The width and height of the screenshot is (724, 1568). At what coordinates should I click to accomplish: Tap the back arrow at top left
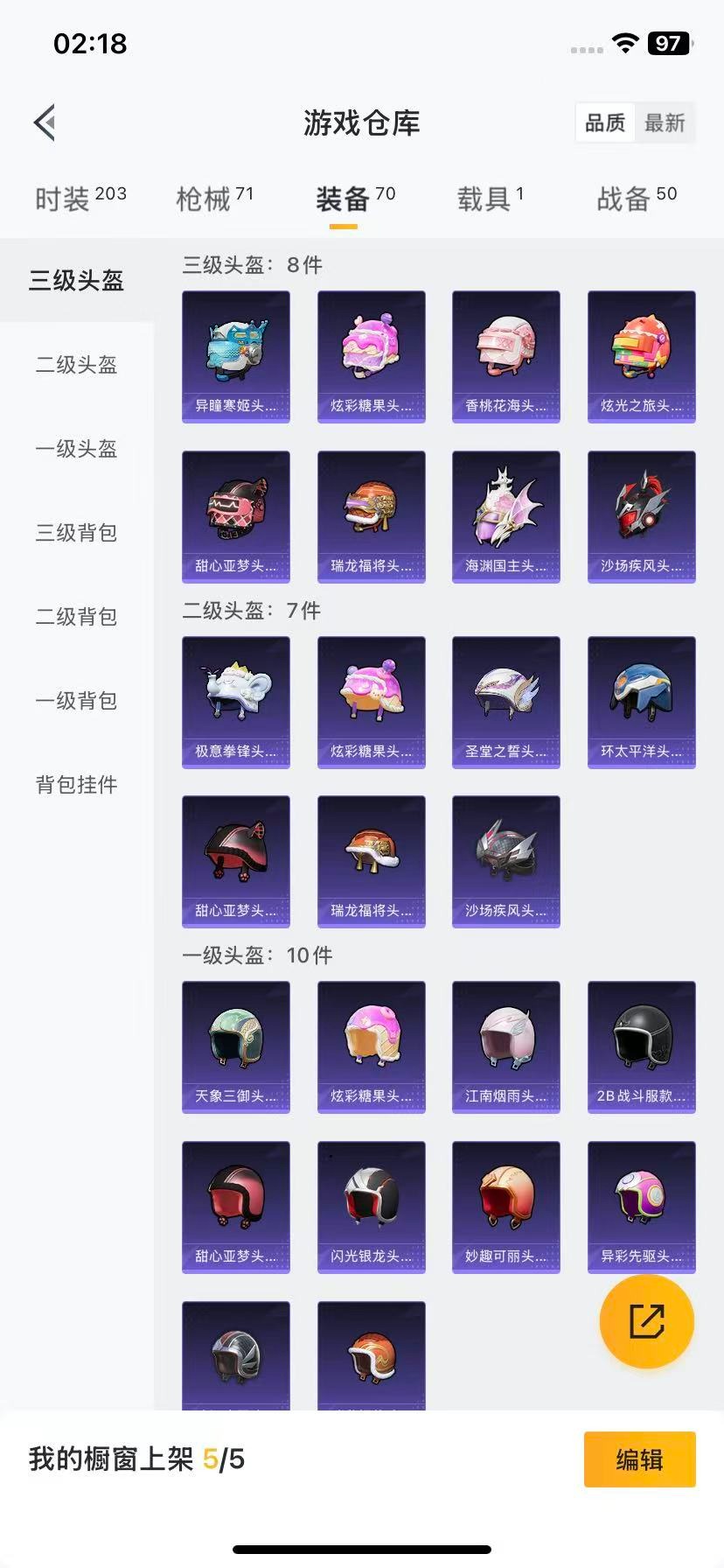click(45, 122)
